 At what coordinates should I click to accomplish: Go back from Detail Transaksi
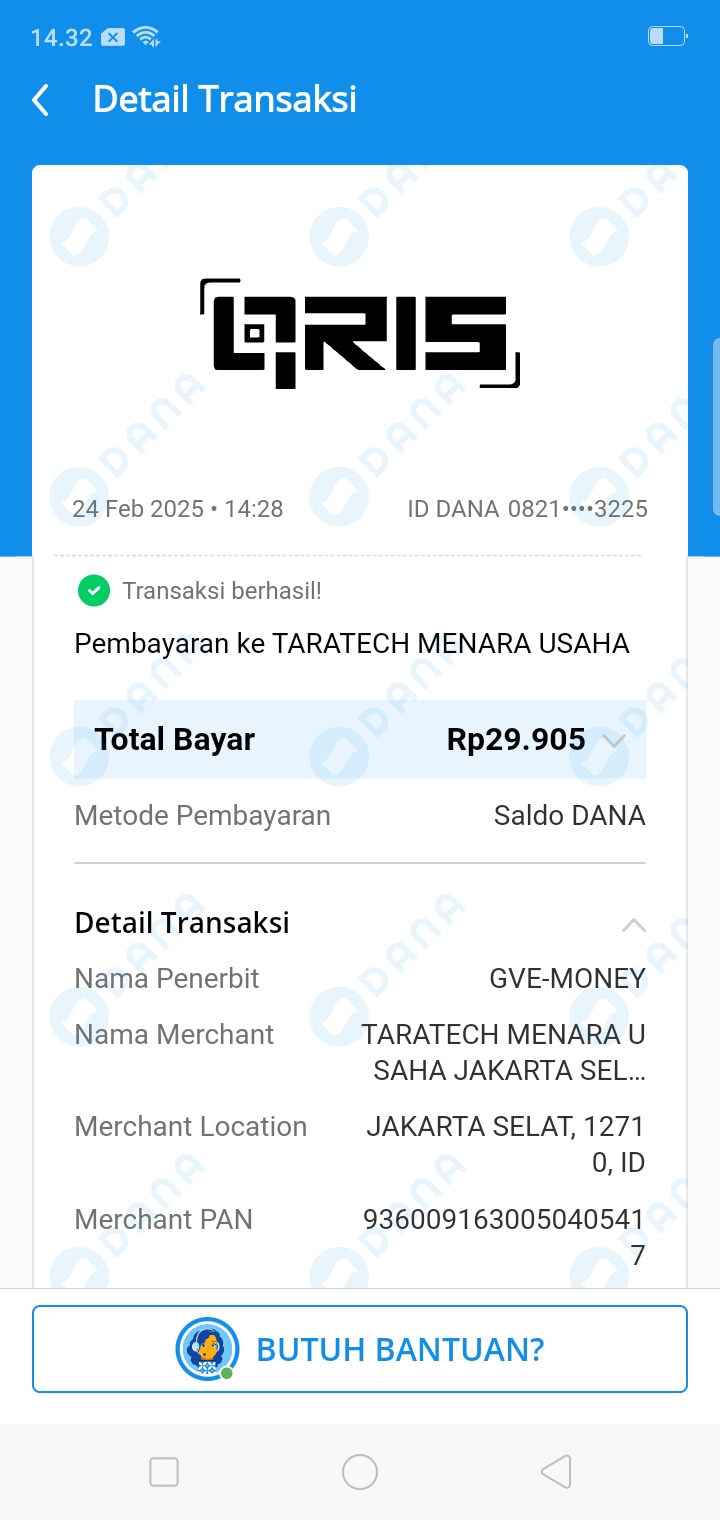point(41,100)
